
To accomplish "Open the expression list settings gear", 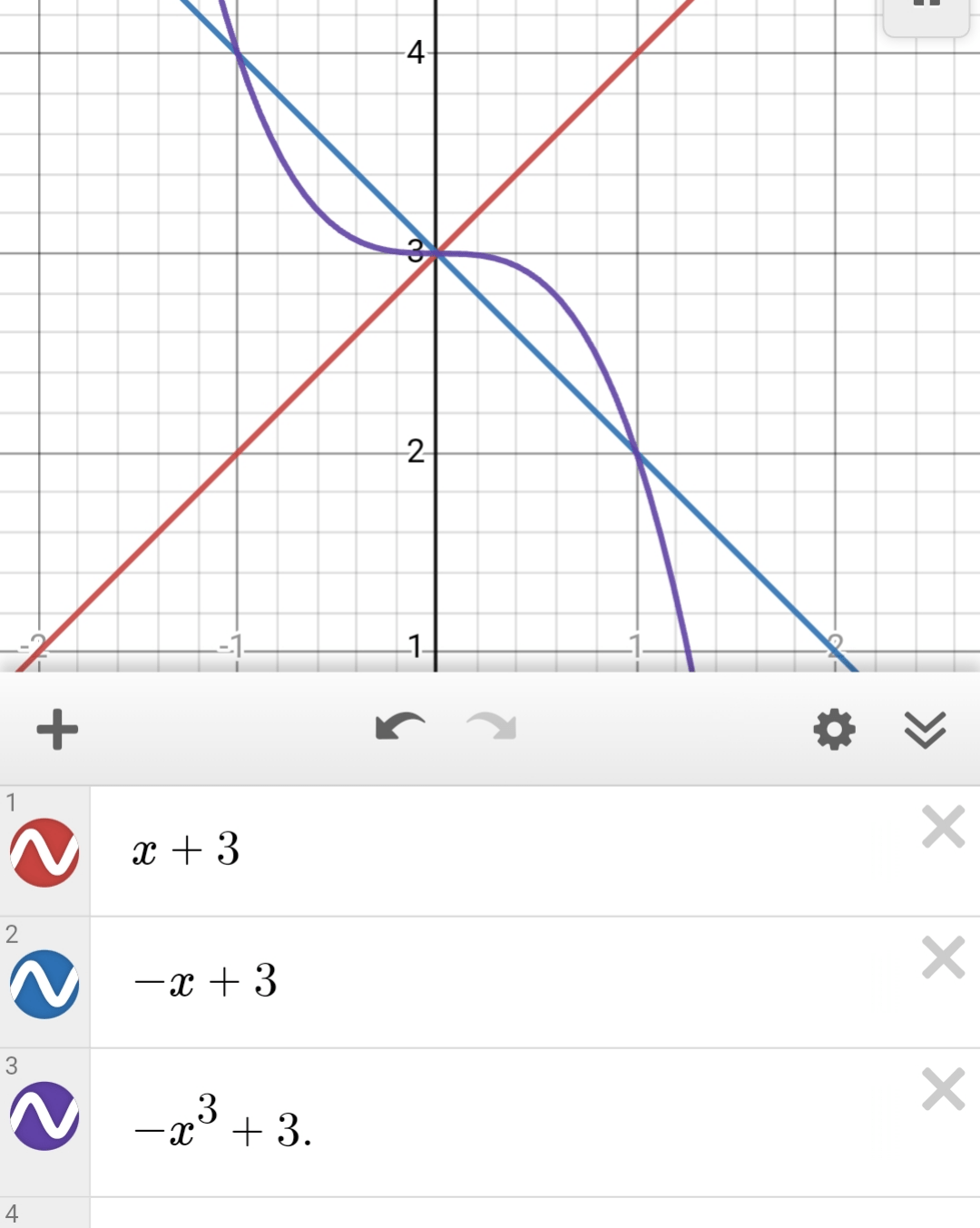I will click(x=834, y=730).
